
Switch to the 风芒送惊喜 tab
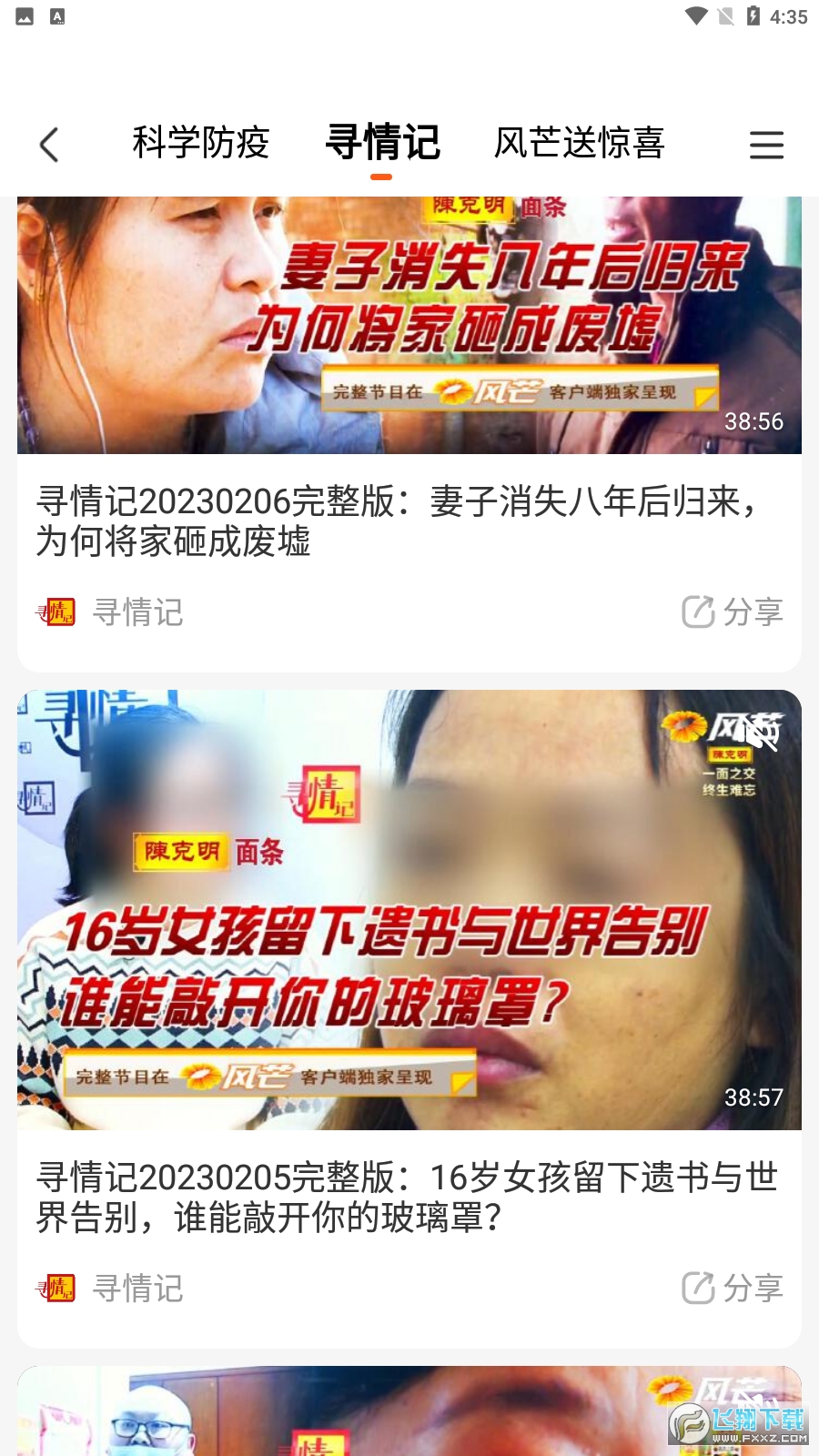coord(579,143)
